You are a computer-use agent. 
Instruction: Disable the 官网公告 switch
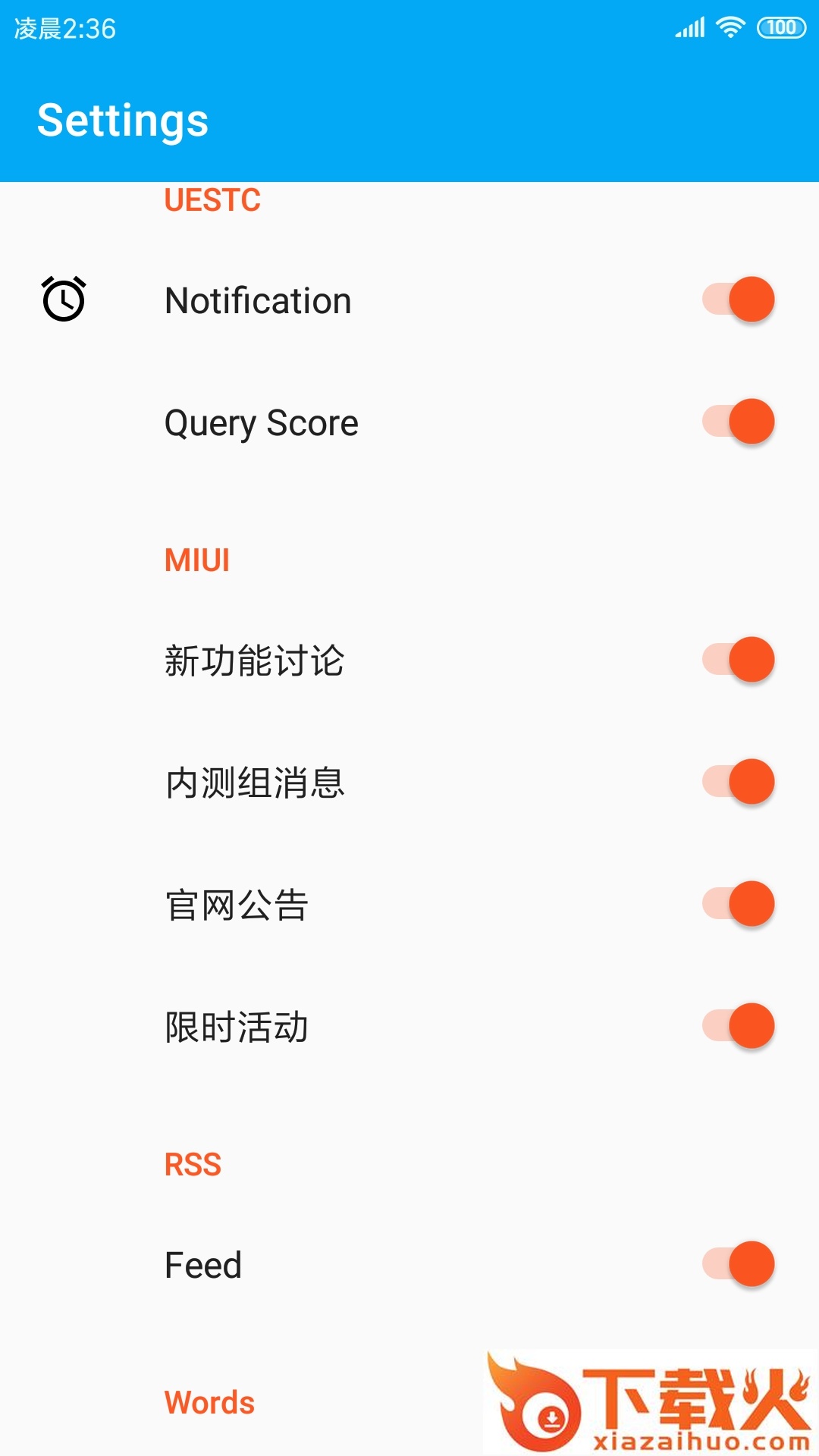pyautogui.click(x=739, y=904)
